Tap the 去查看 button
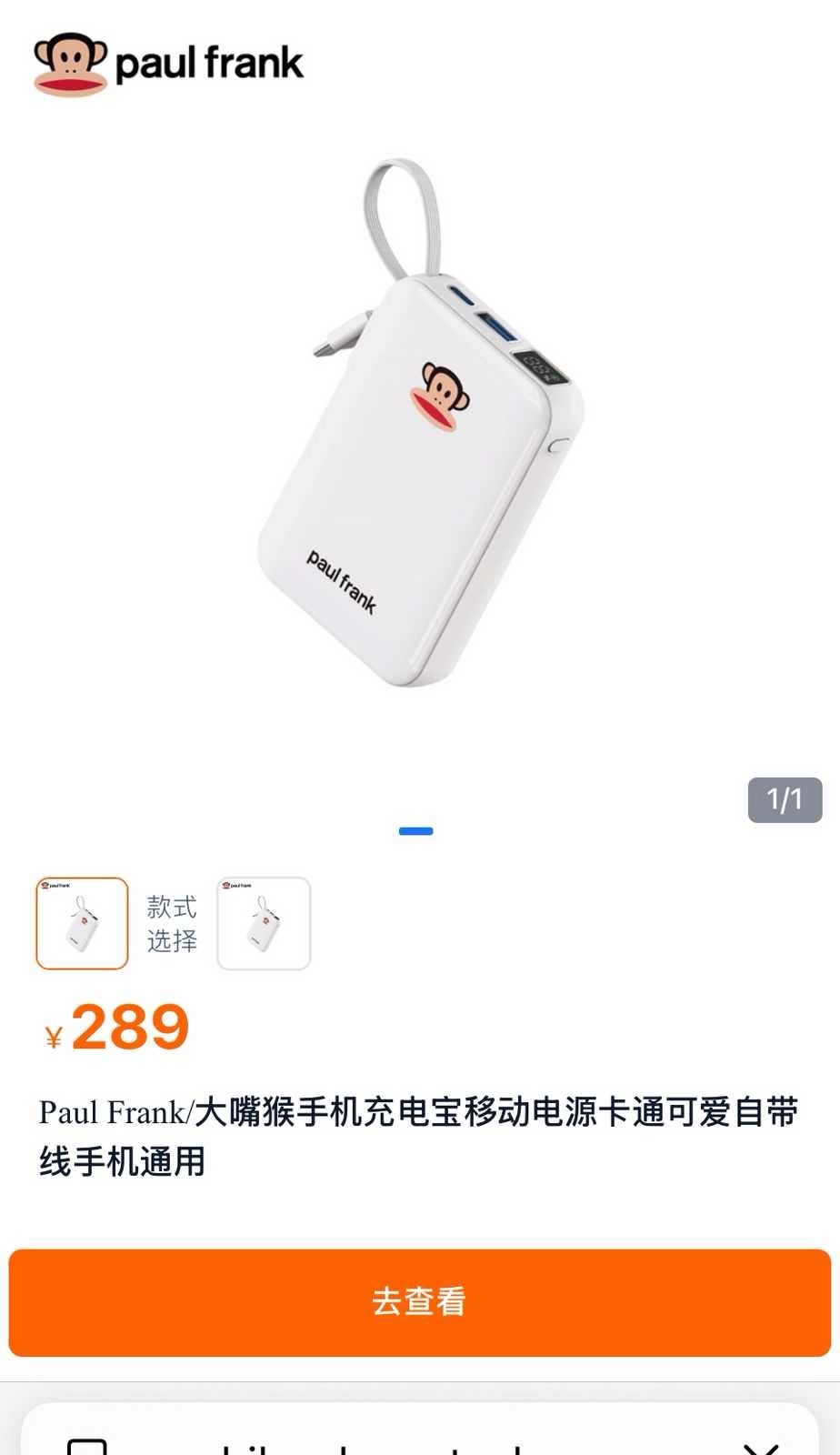840x1455 pixels. (419, 1301)
